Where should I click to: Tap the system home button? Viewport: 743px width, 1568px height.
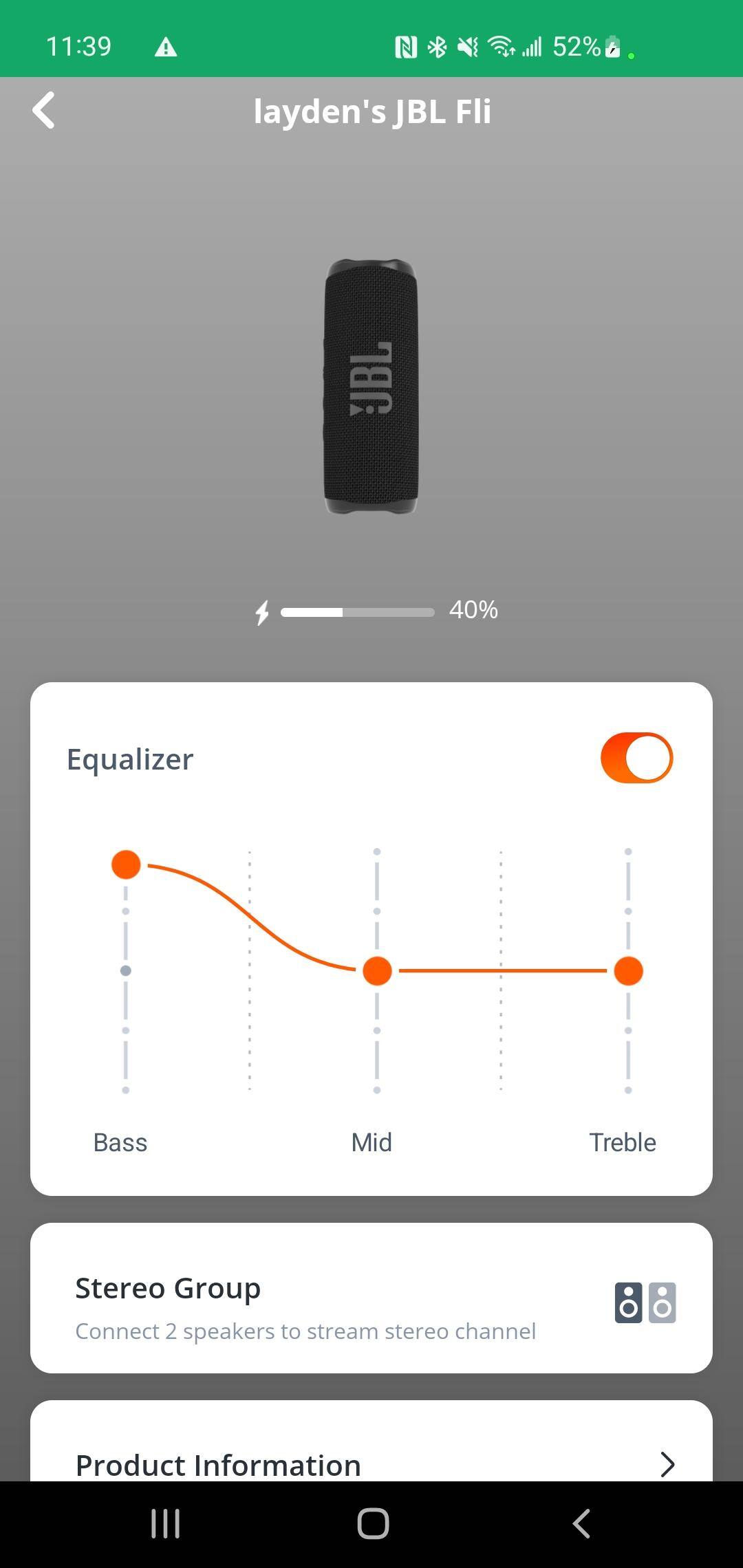(373, 1523)
